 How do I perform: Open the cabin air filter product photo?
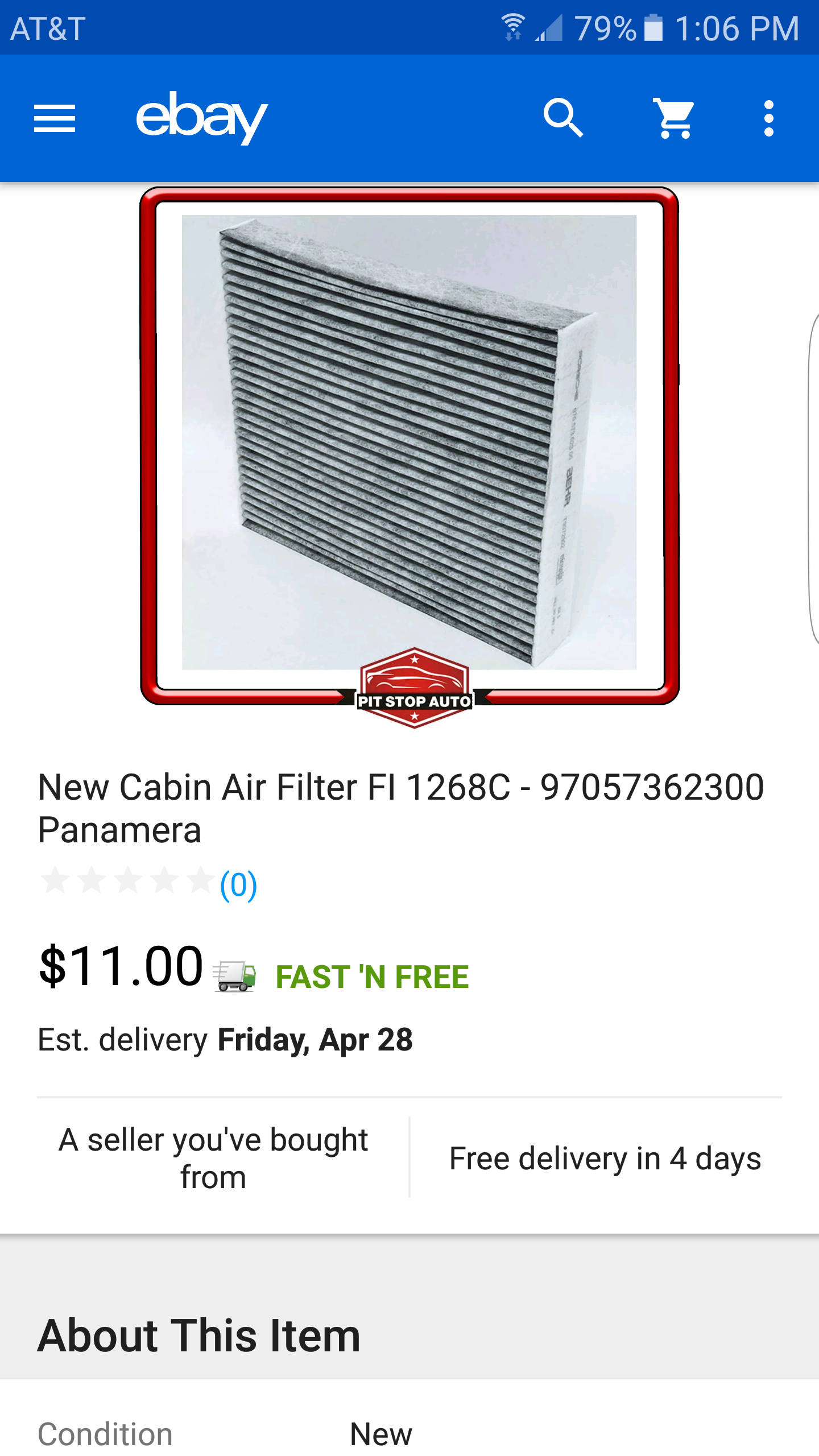[x=409, y=444]
